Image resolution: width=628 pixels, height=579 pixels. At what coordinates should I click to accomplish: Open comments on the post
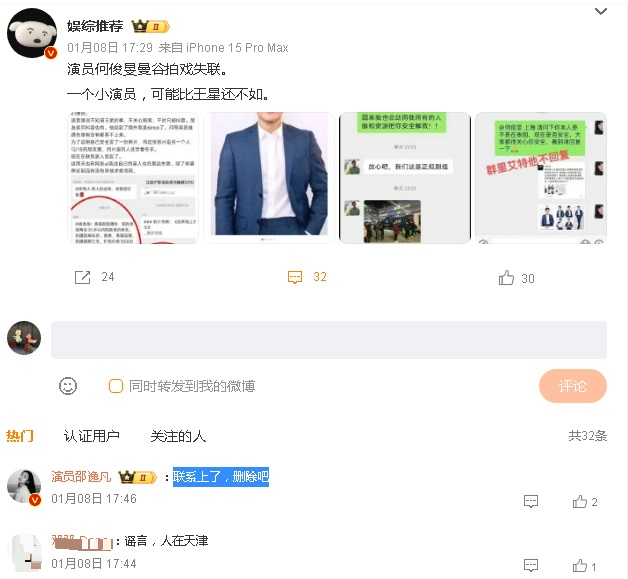coord(307,277)
